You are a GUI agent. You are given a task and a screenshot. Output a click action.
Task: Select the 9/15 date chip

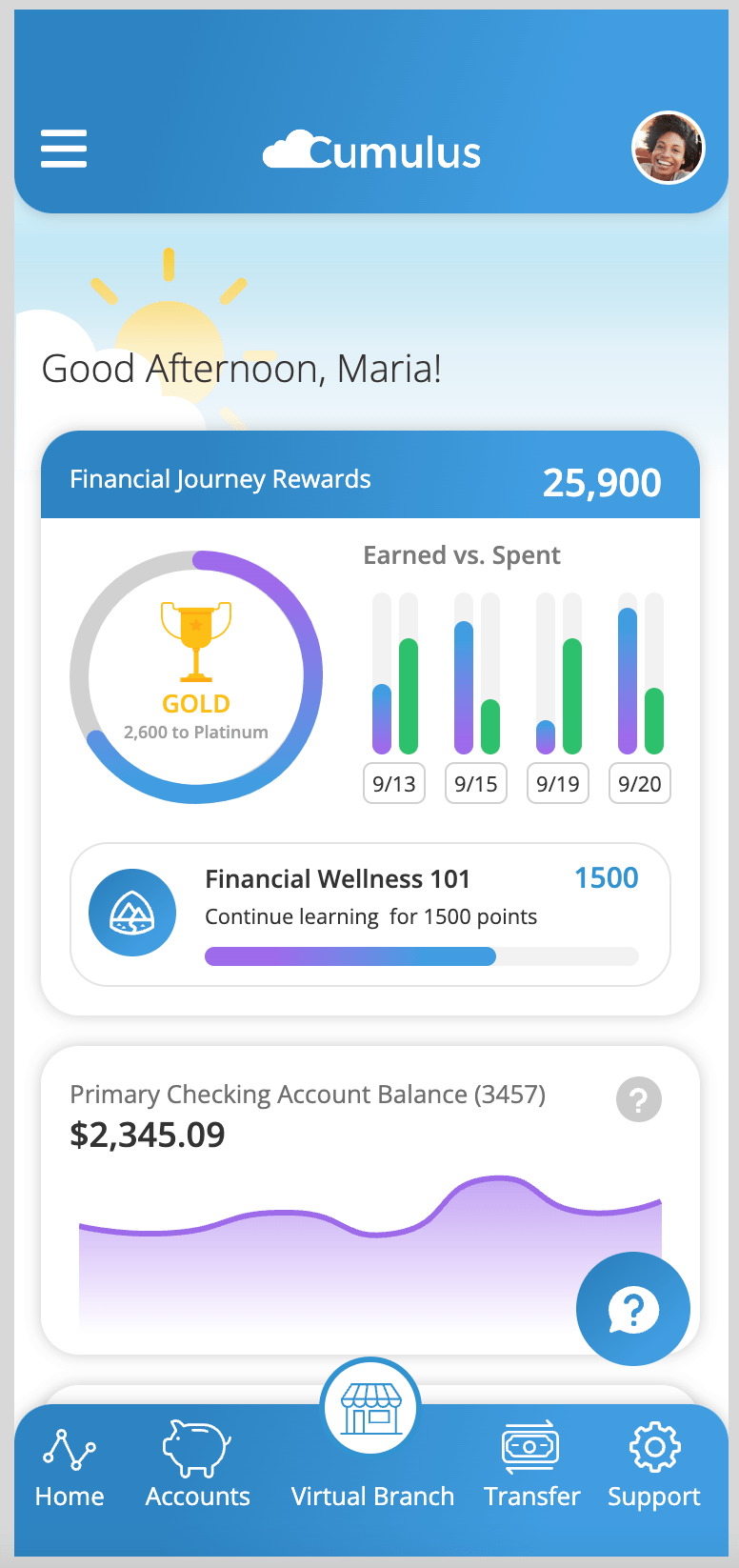click(x=475, y=783)
